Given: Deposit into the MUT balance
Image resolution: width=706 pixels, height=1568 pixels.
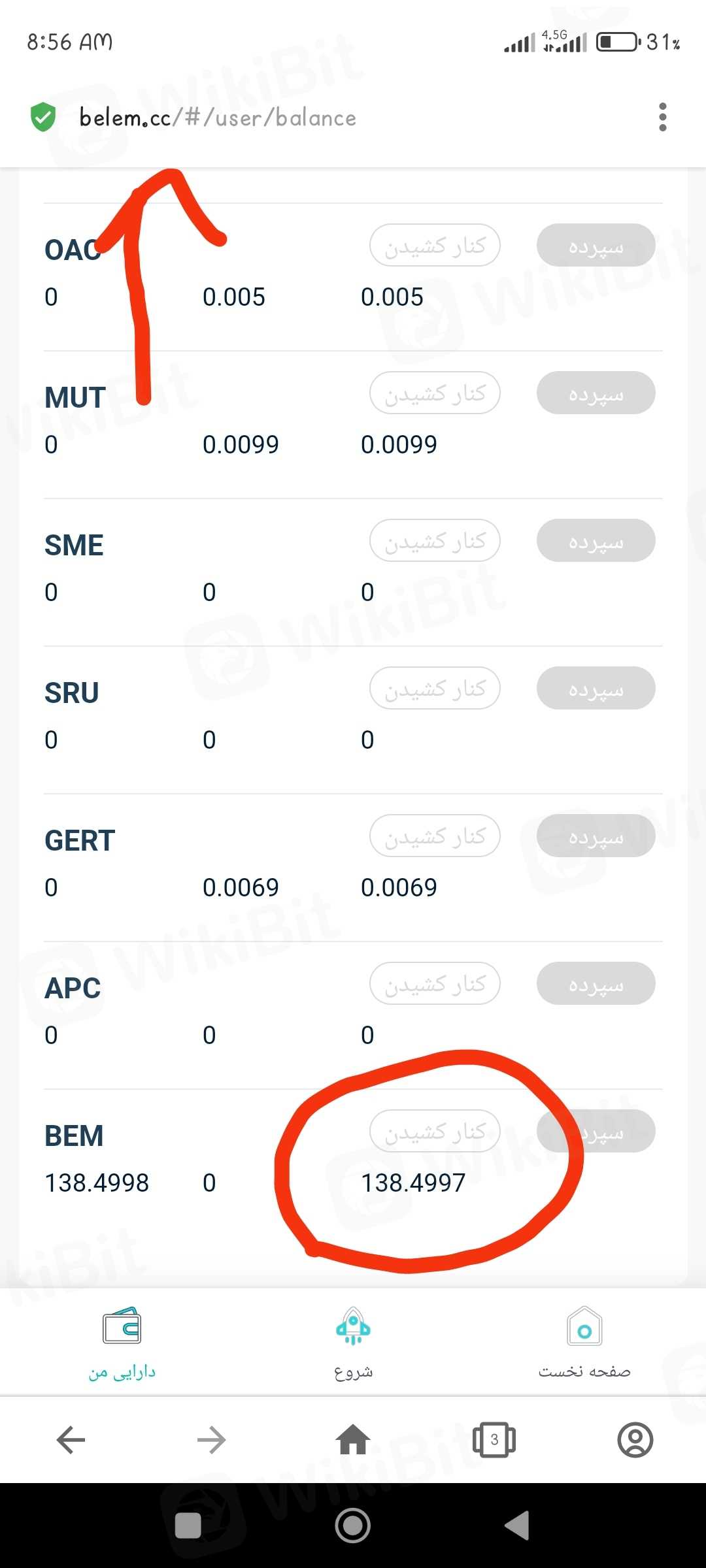Looking at the screenshot, I should coord(596,393).
